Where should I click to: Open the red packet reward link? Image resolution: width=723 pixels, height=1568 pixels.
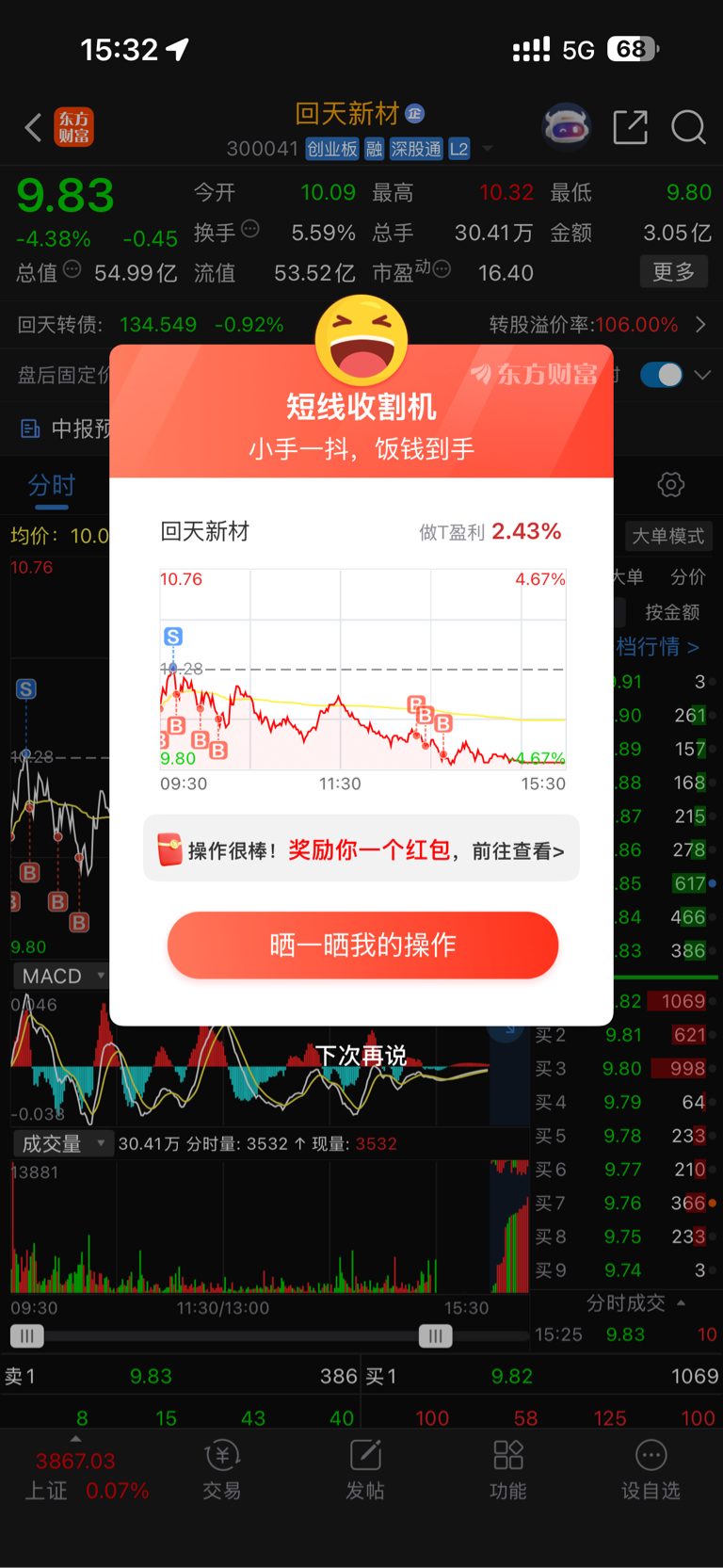361,849
